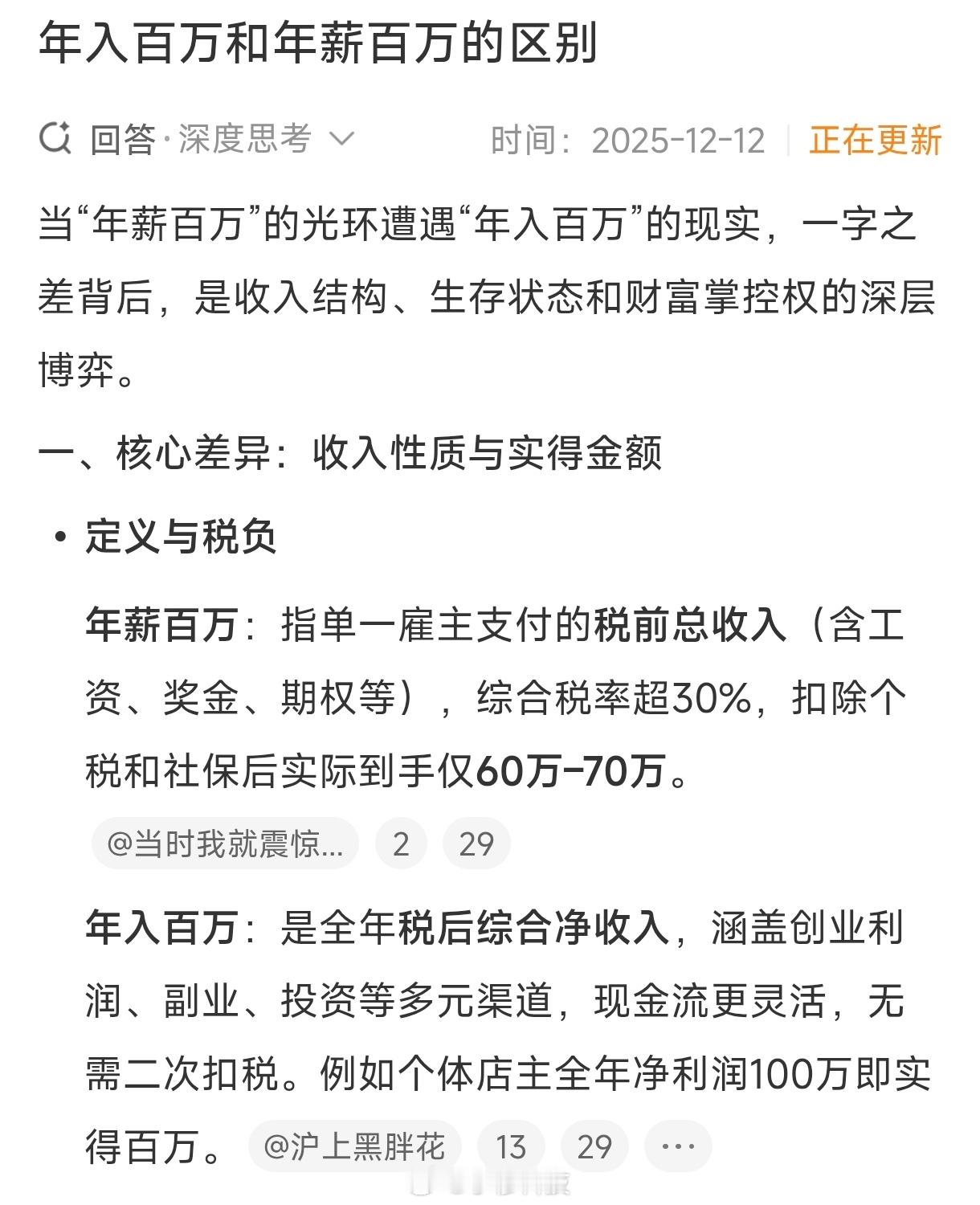Select the loop-shaped refresh icon at top left
Image resolution: width=980 pixels, height=1205 pixels.
click(x=55, y=138)
